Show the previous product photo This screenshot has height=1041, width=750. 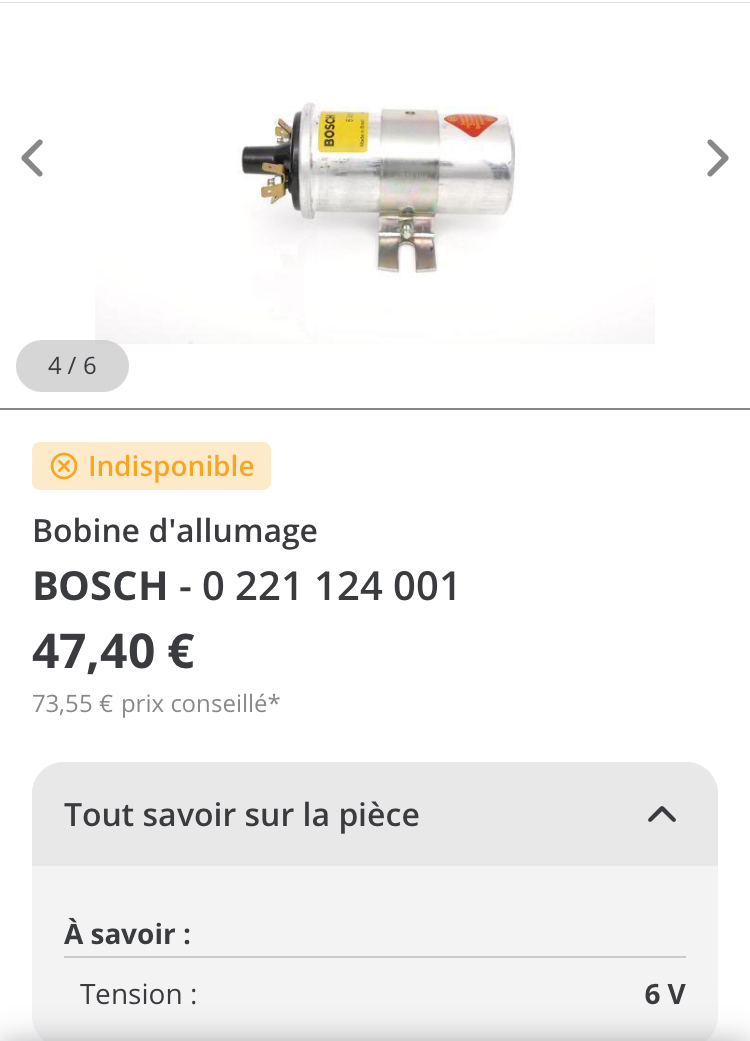click(x=33, y=158)
